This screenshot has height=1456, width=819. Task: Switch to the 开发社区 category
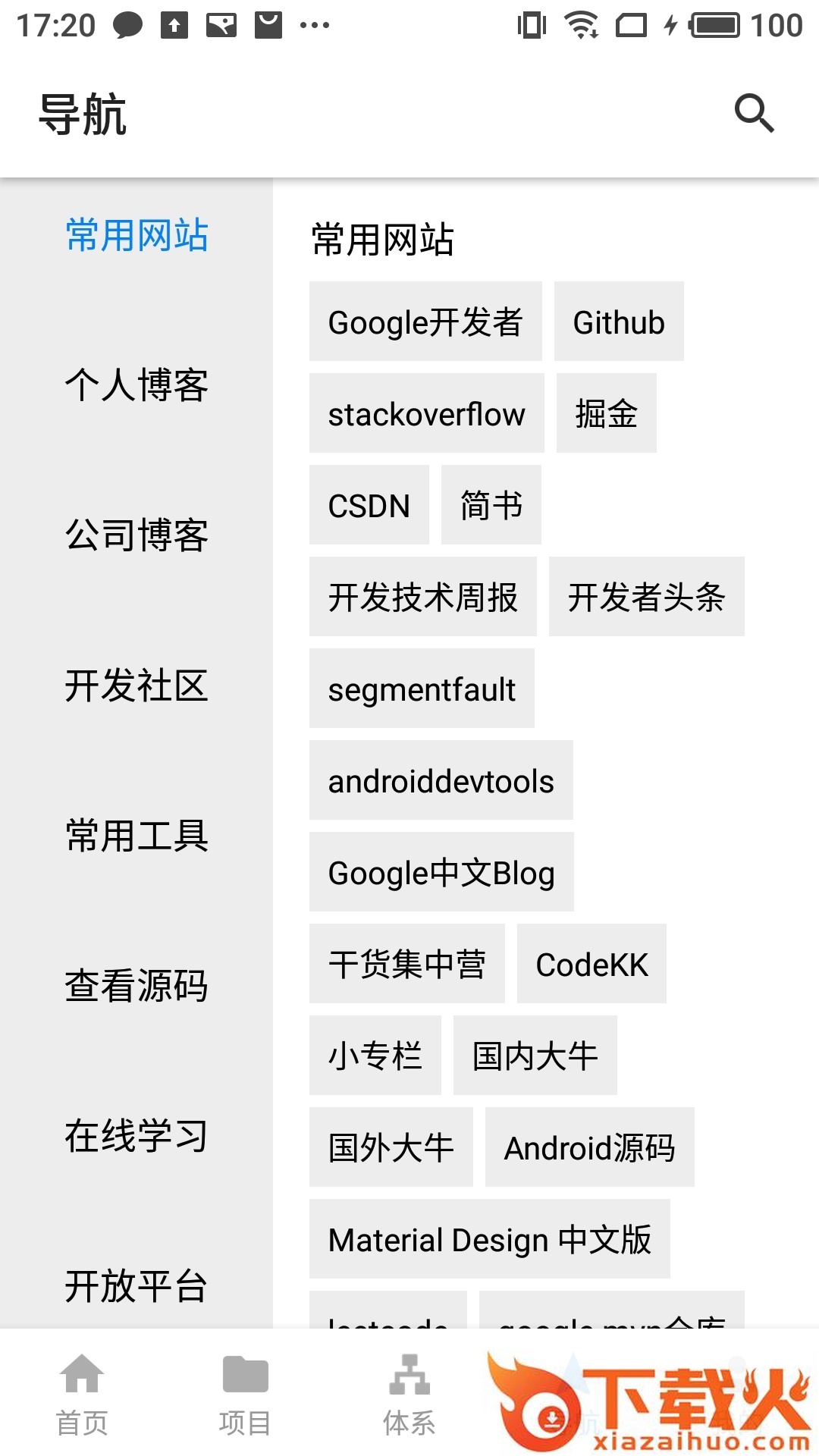(x=136, y=686)
